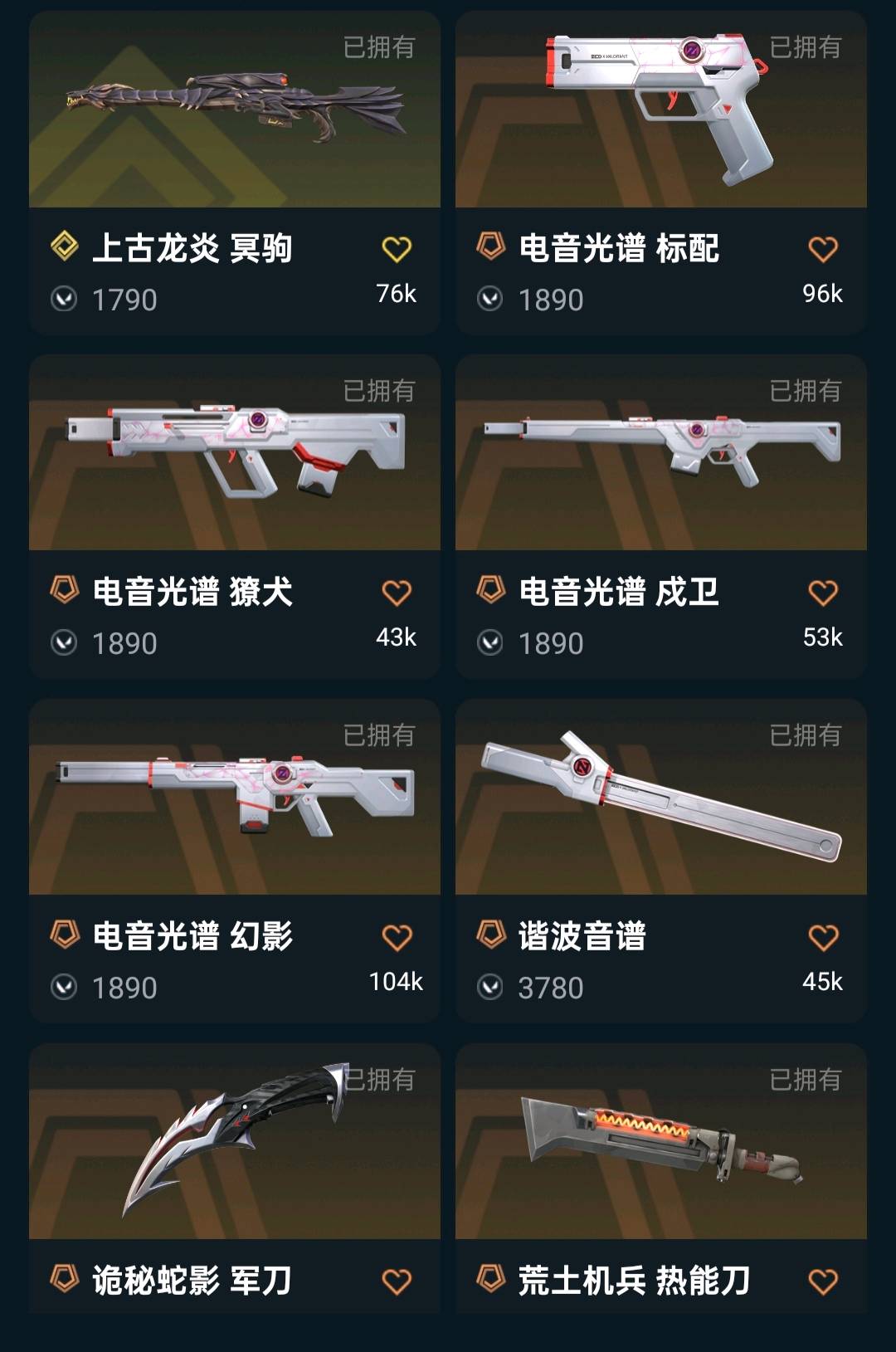This screenshot has height=1352, width=896.
Task: Like the 电音光谱 獠犬 skin
Action: point(397,593)
